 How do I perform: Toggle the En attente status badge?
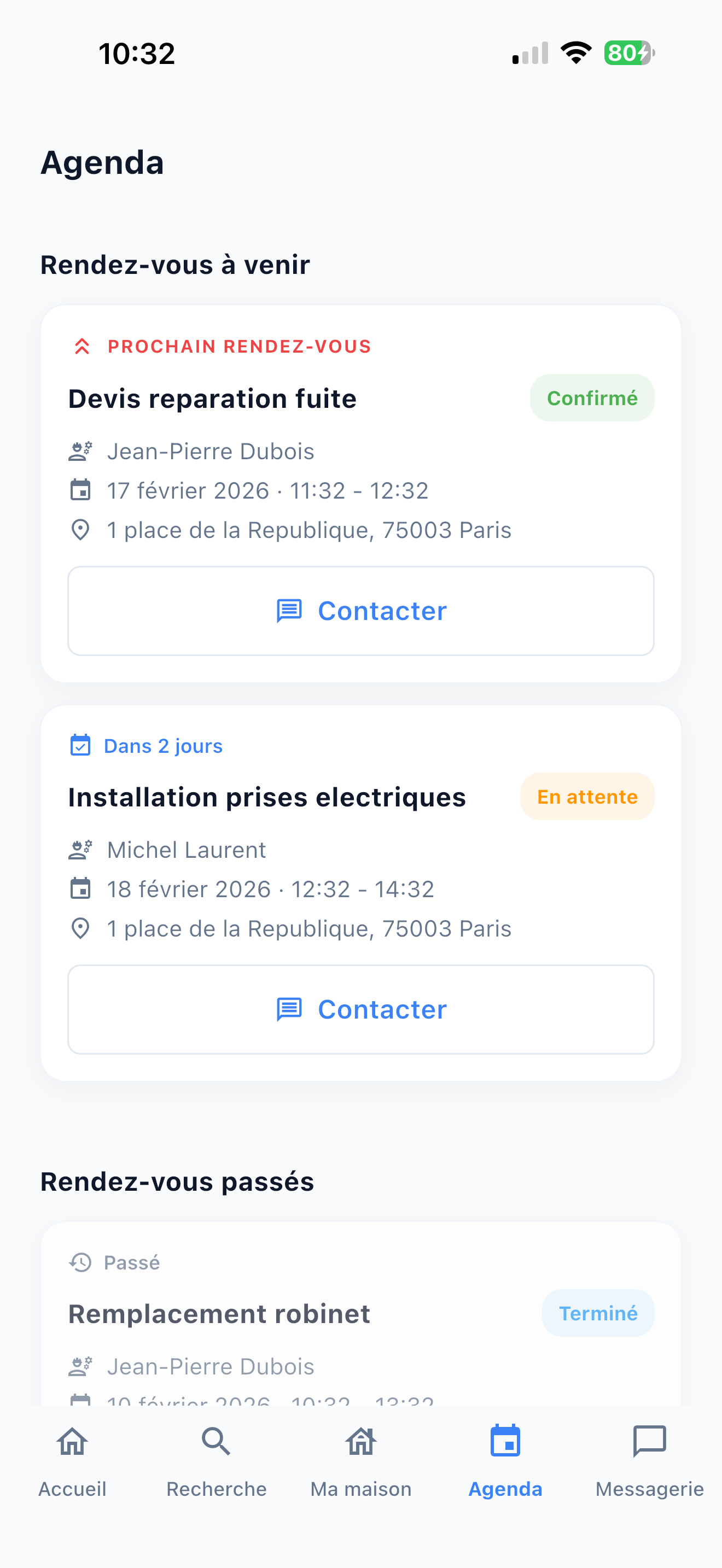click(587, 796)
